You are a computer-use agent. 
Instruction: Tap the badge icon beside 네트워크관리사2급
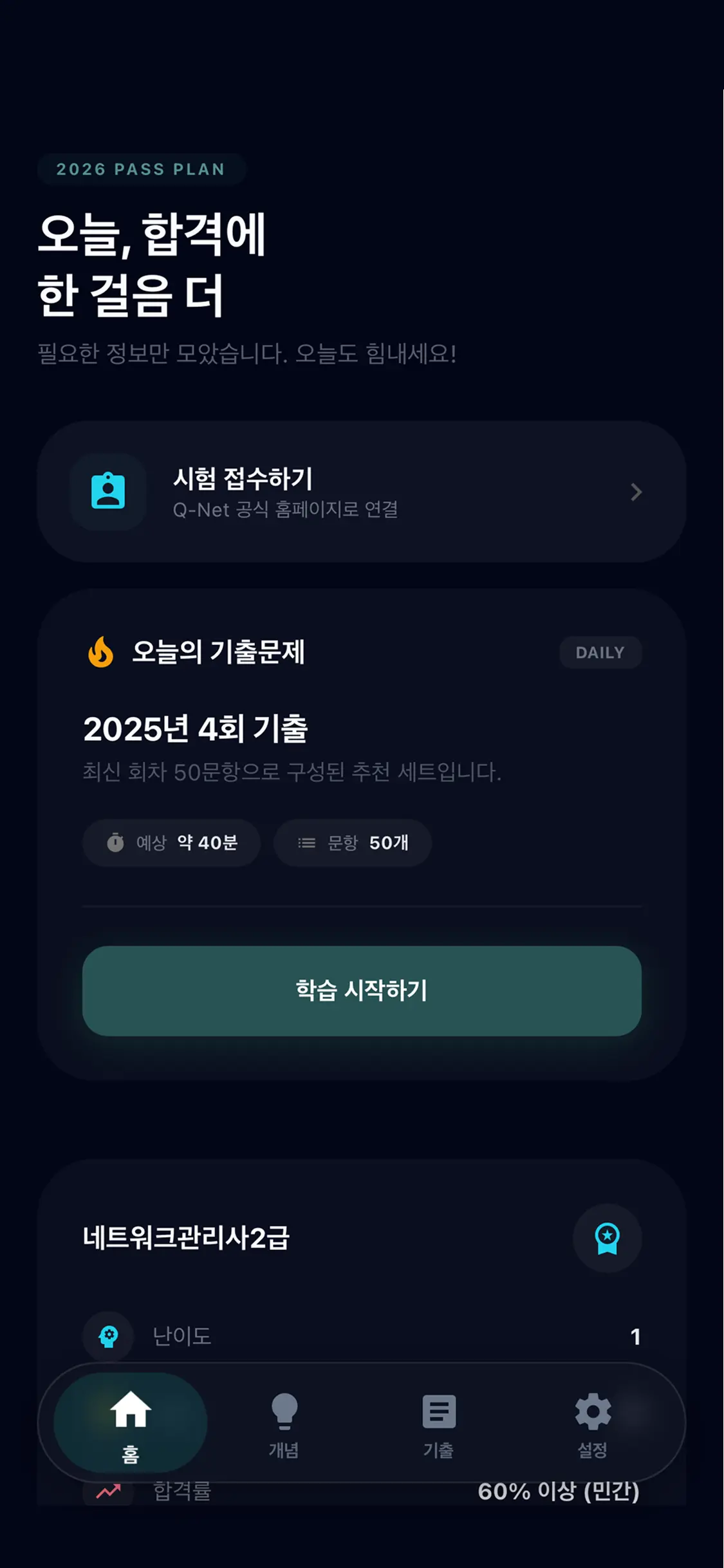coord(606,1238)
